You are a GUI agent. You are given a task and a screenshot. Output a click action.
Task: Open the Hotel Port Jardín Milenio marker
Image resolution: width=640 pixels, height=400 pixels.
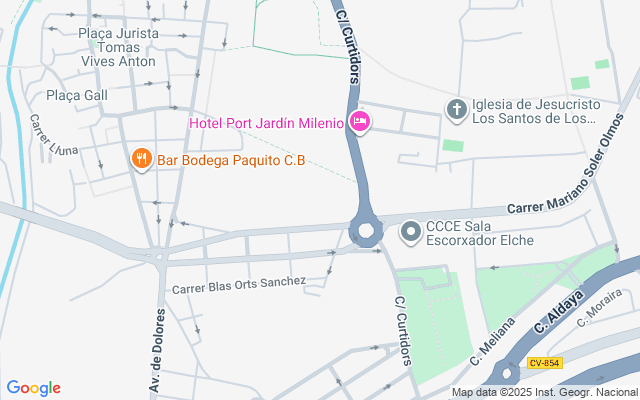coord(360,123)
